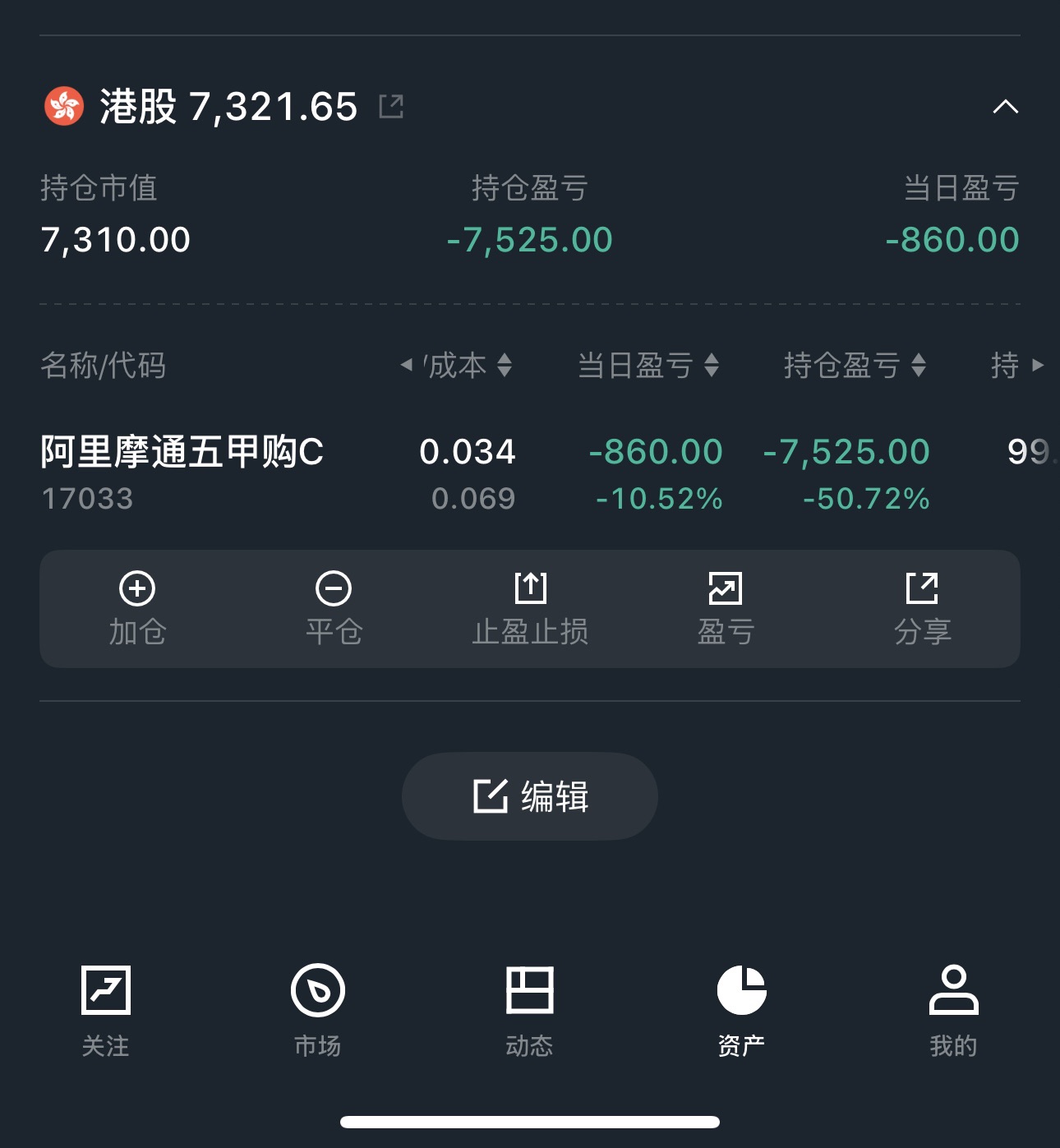Screen dimensions: 1060x1148
Task: Show previous columns with the left arrow
Action: point(406,365)
